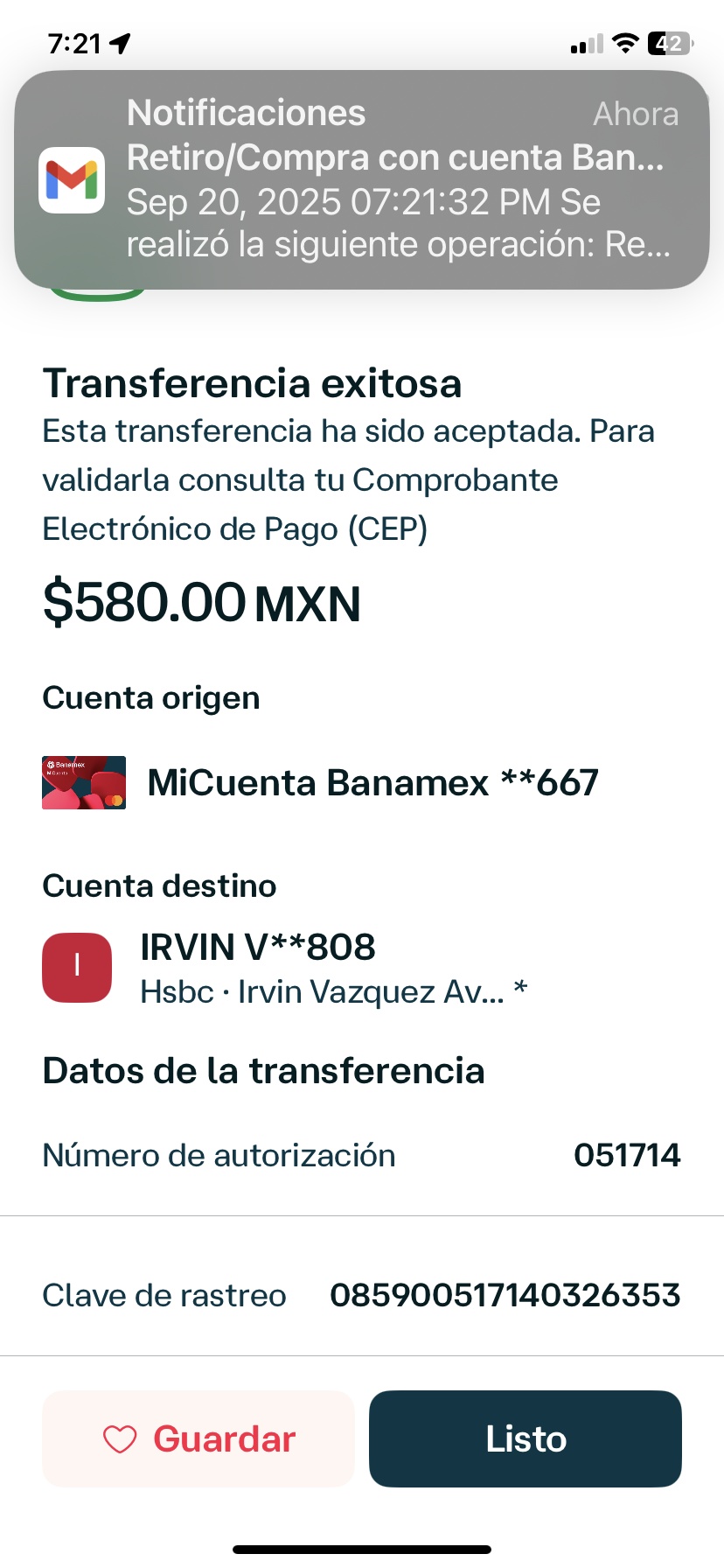Save this transfer with Guardar
724x1568 pixels.
click(x=198, y=1438)
